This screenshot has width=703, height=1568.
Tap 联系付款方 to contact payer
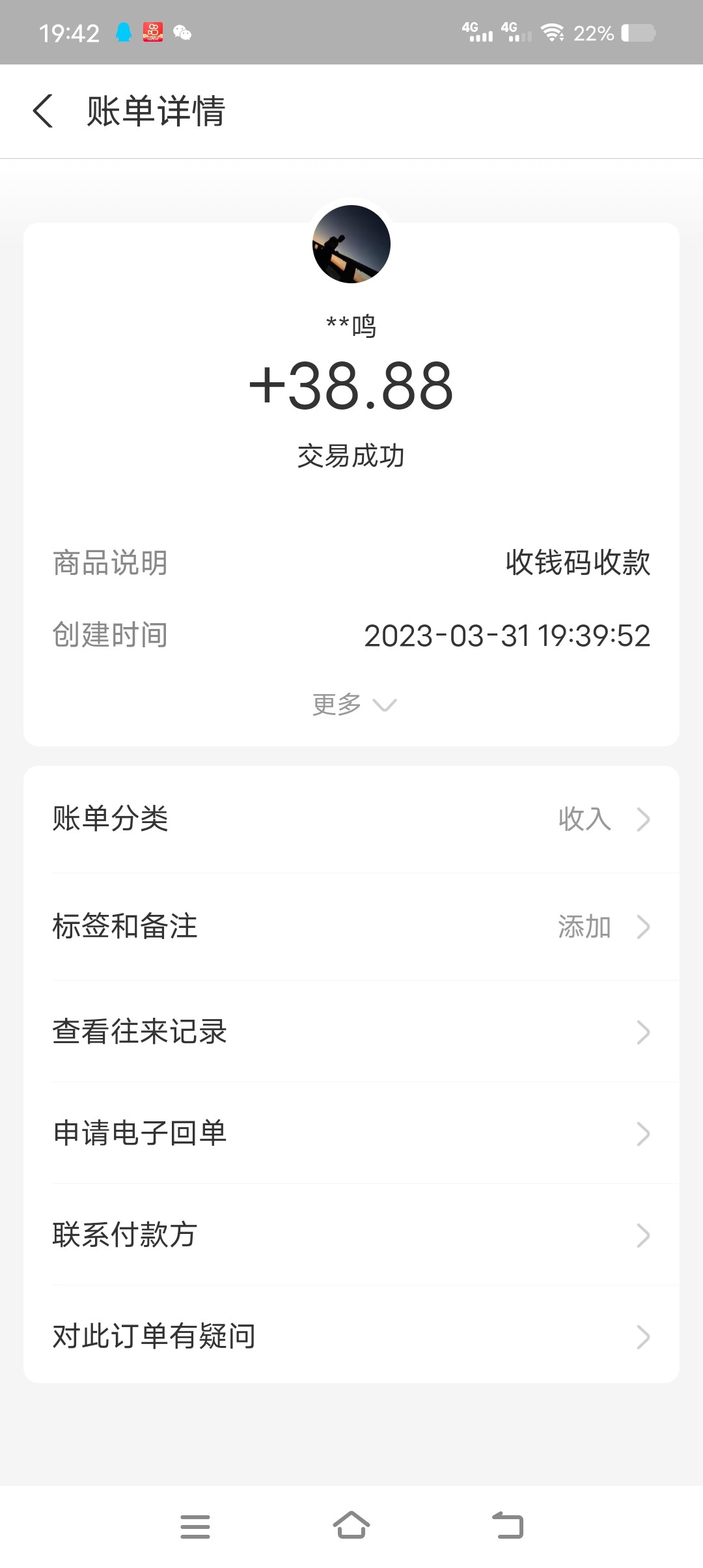click(x=351, y=1235)
